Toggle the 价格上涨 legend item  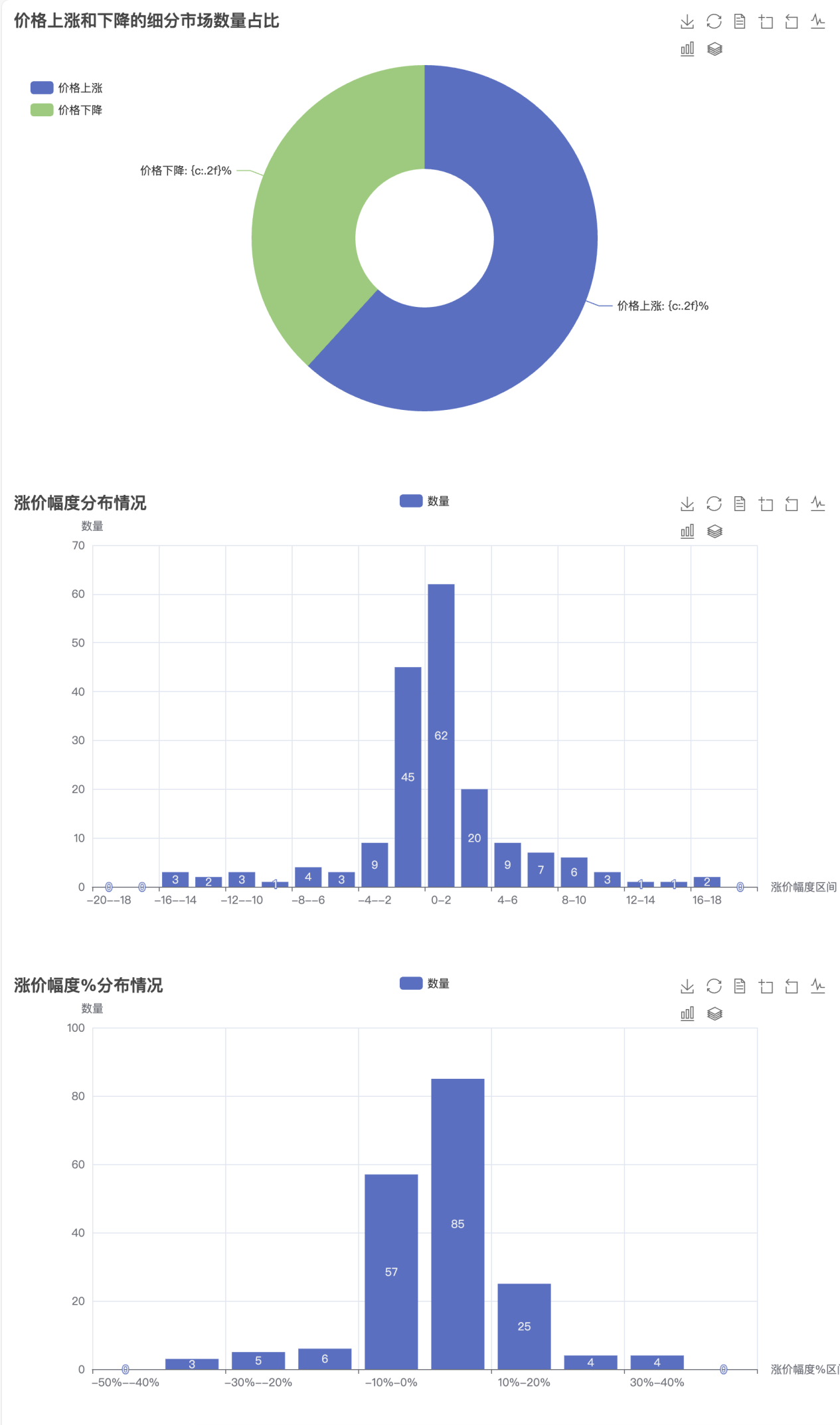tap(66, 88)
